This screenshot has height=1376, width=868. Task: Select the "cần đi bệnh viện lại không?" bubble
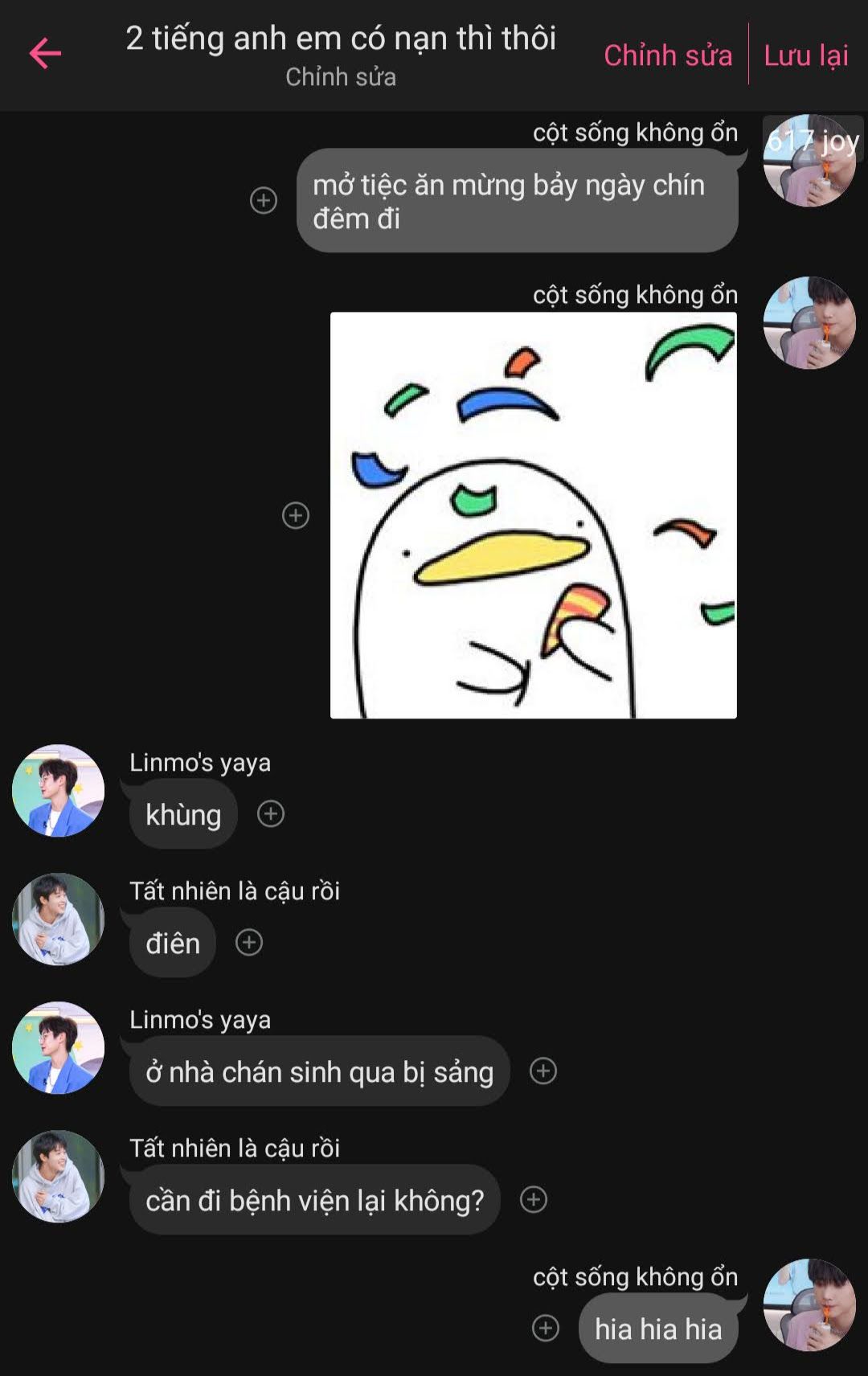[314, 1200]
